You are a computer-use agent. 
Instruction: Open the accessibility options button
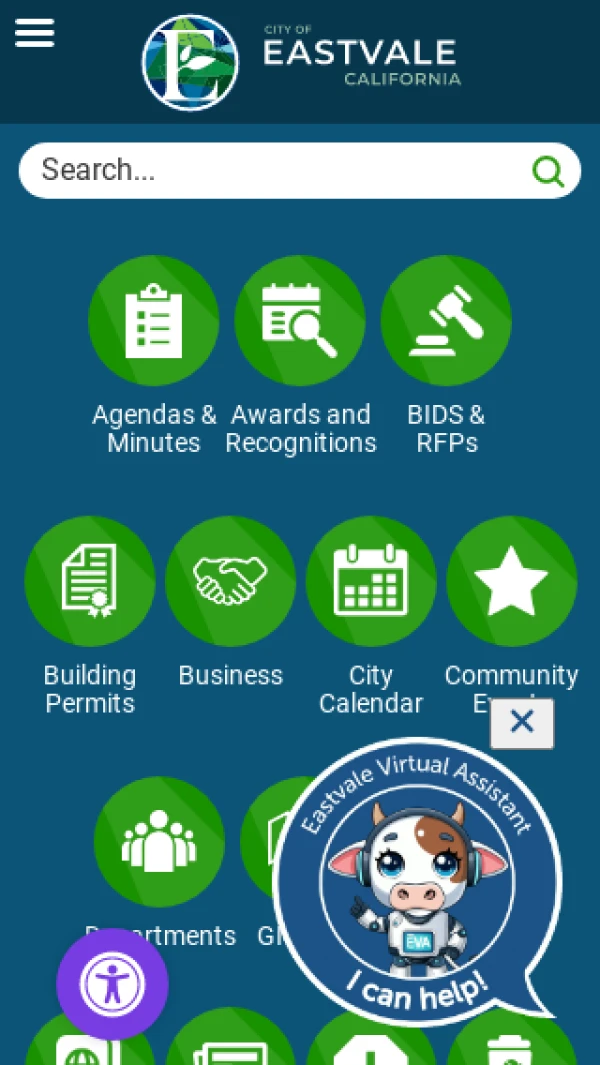[112, 984]
